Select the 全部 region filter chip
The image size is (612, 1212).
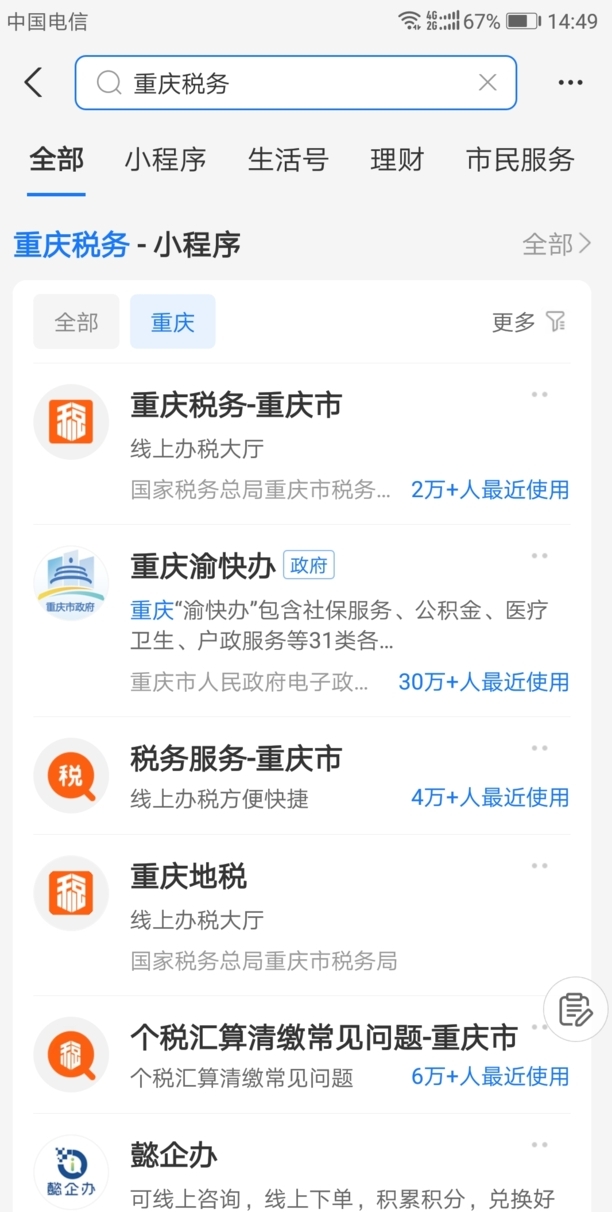[x=76, y=322]
